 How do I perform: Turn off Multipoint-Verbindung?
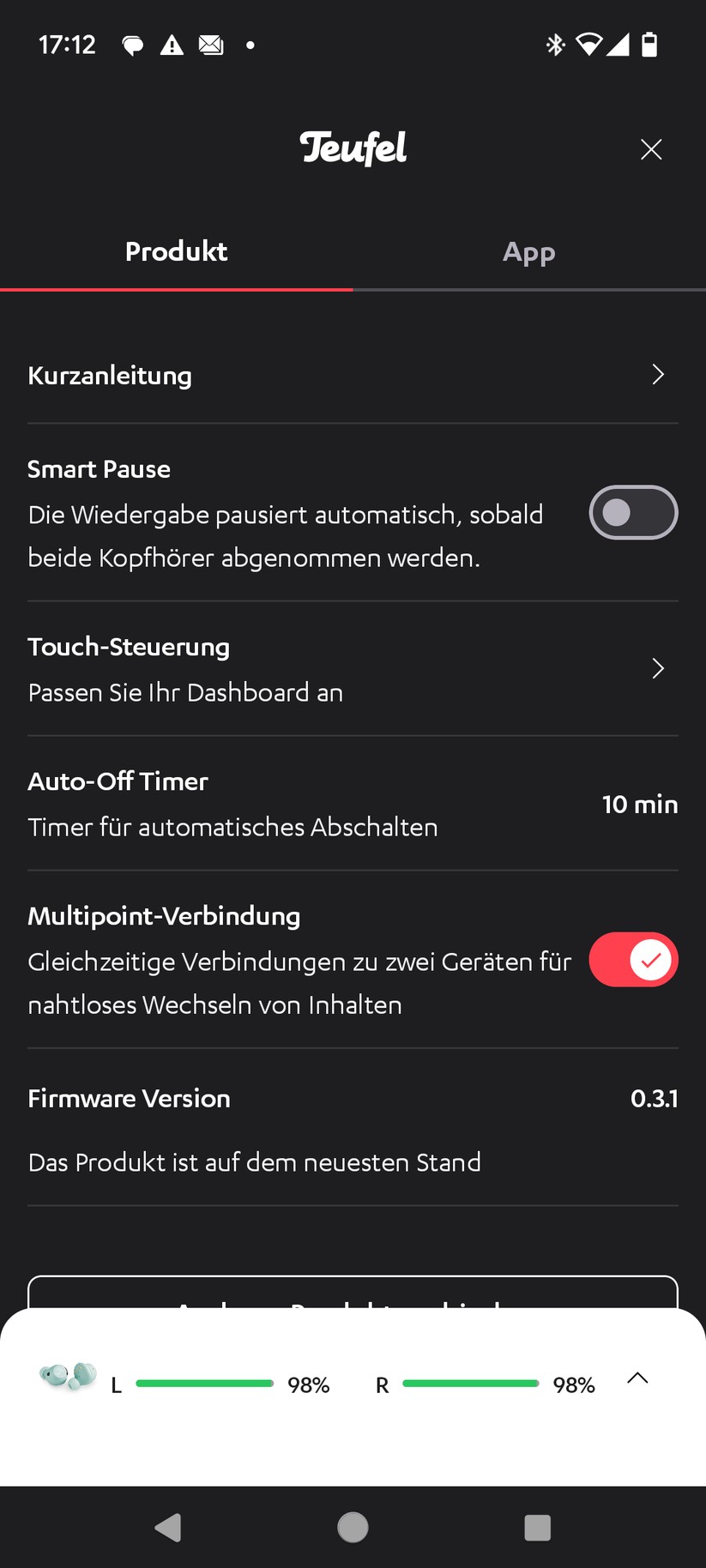click(x=633, y=959)
